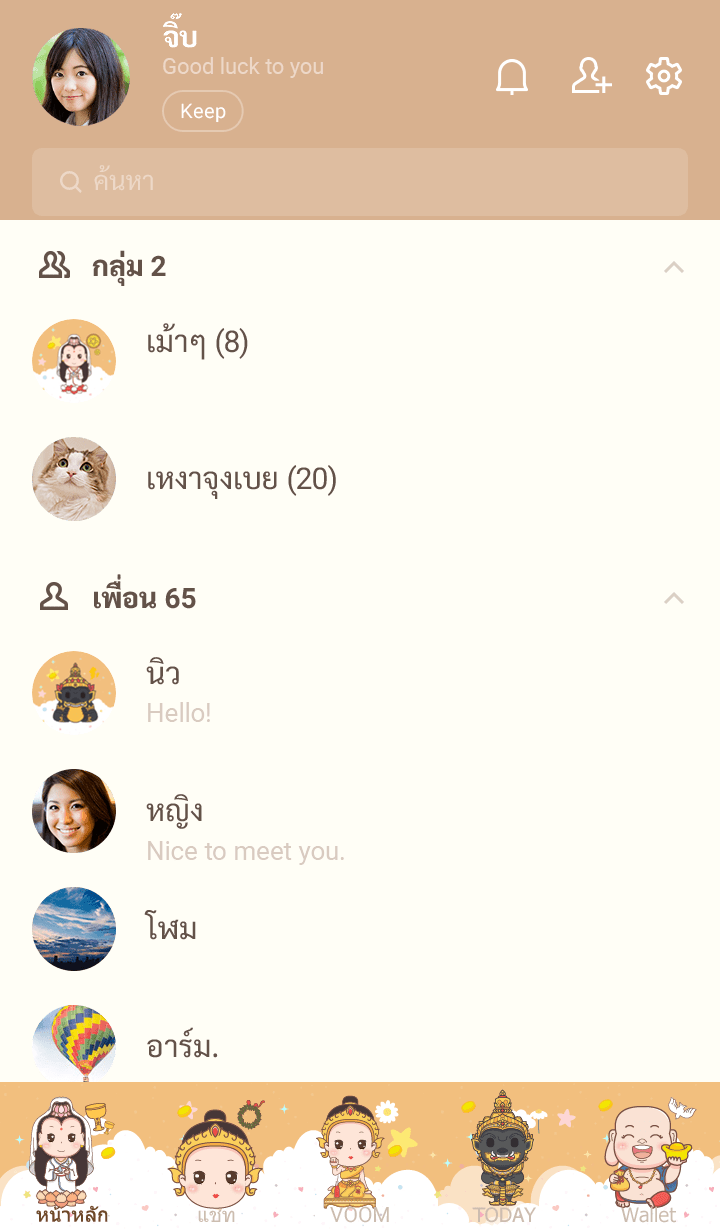The width and height of the screenshot is (720, 1232).
Task: Select the หน้าหลัก home tab
Action: tap(72, 1160)
